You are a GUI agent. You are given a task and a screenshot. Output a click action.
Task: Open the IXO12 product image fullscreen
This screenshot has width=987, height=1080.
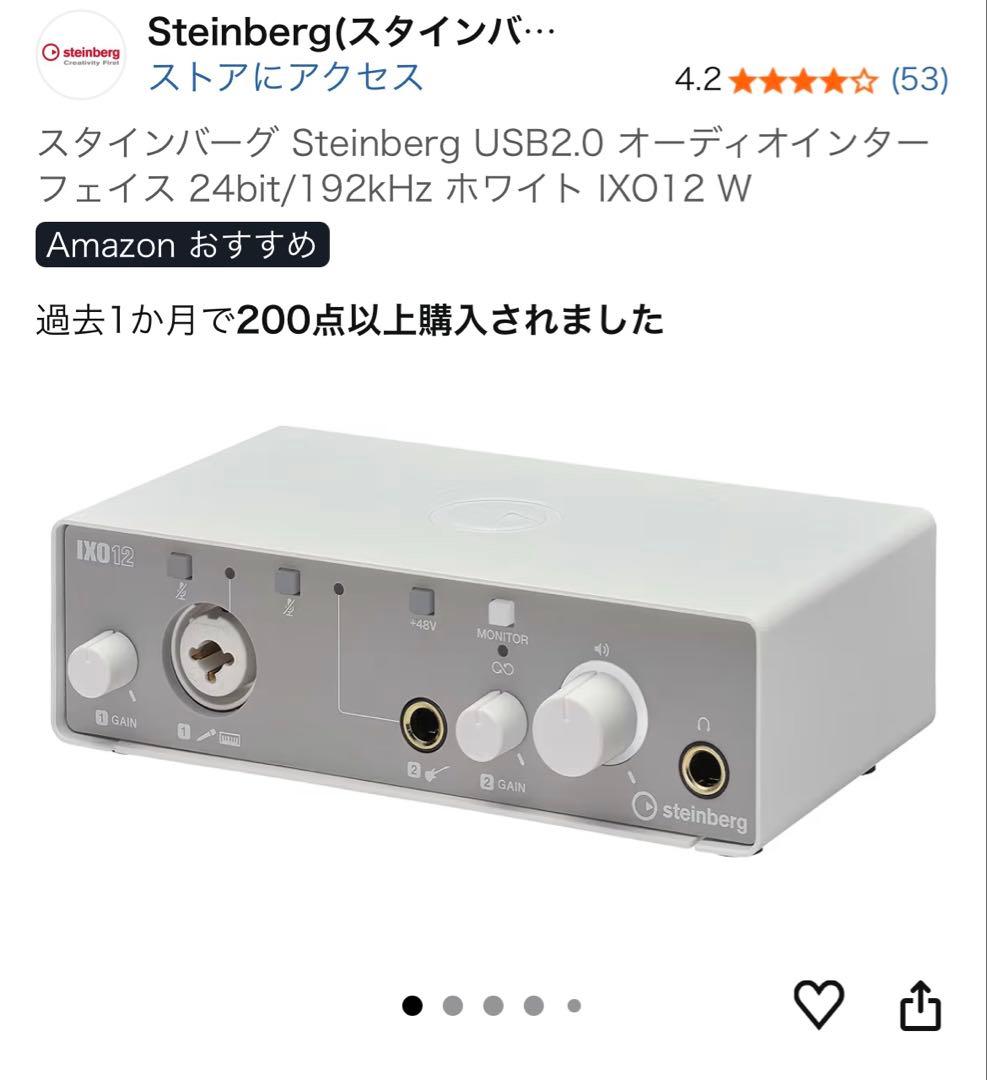coord(493,650)
